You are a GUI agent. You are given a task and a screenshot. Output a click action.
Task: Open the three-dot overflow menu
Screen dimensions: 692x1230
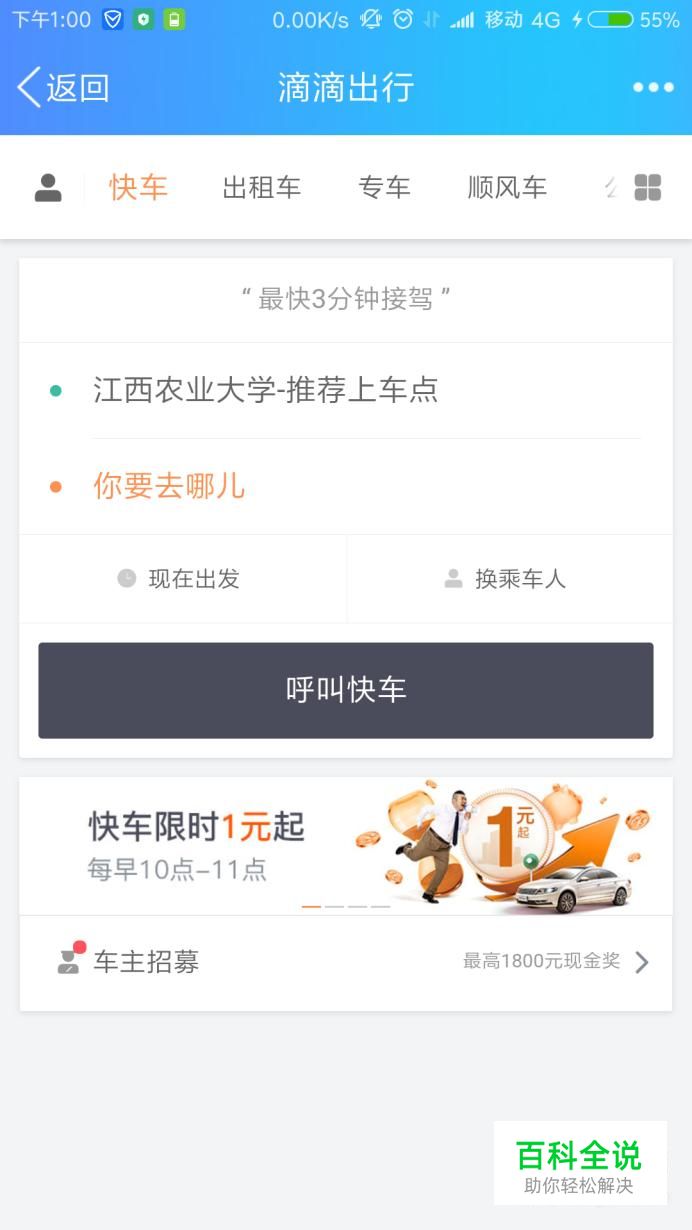point(653,88)
